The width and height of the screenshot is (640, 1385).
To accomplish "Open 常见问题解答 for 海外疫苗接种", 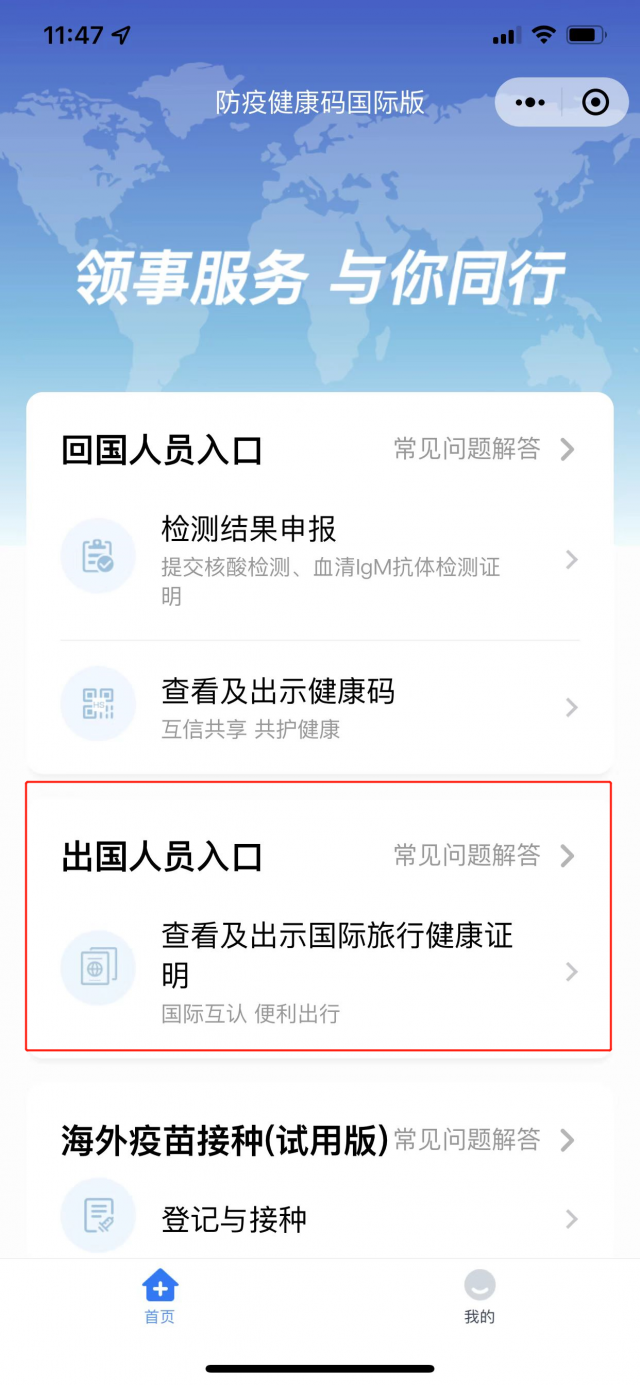I will (x=484, y=1139).
